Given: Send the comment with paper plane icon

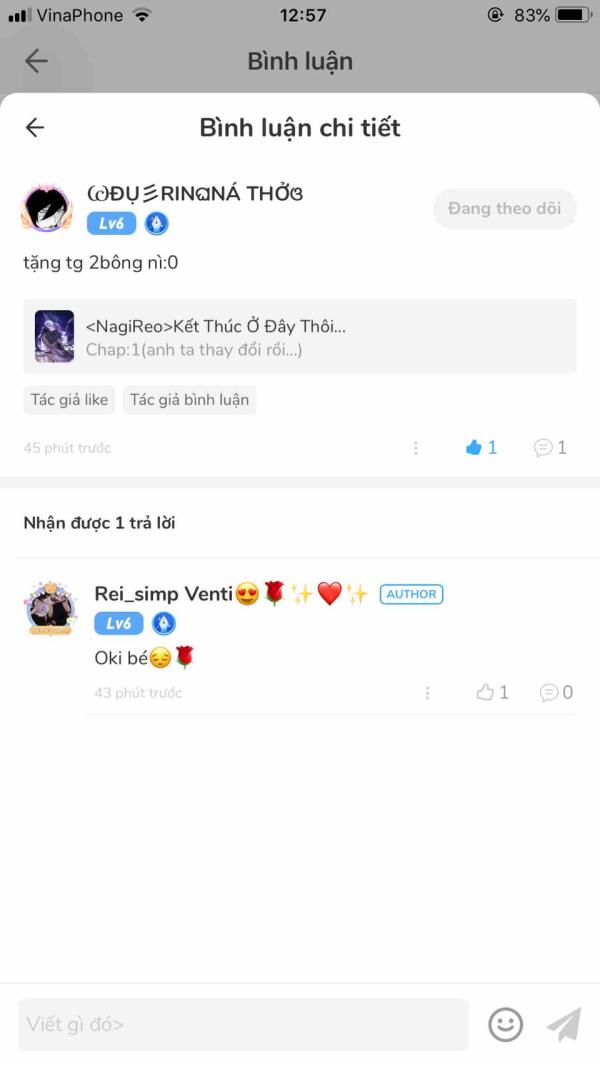Looking at the screenshot, I should click(564, 1024).
